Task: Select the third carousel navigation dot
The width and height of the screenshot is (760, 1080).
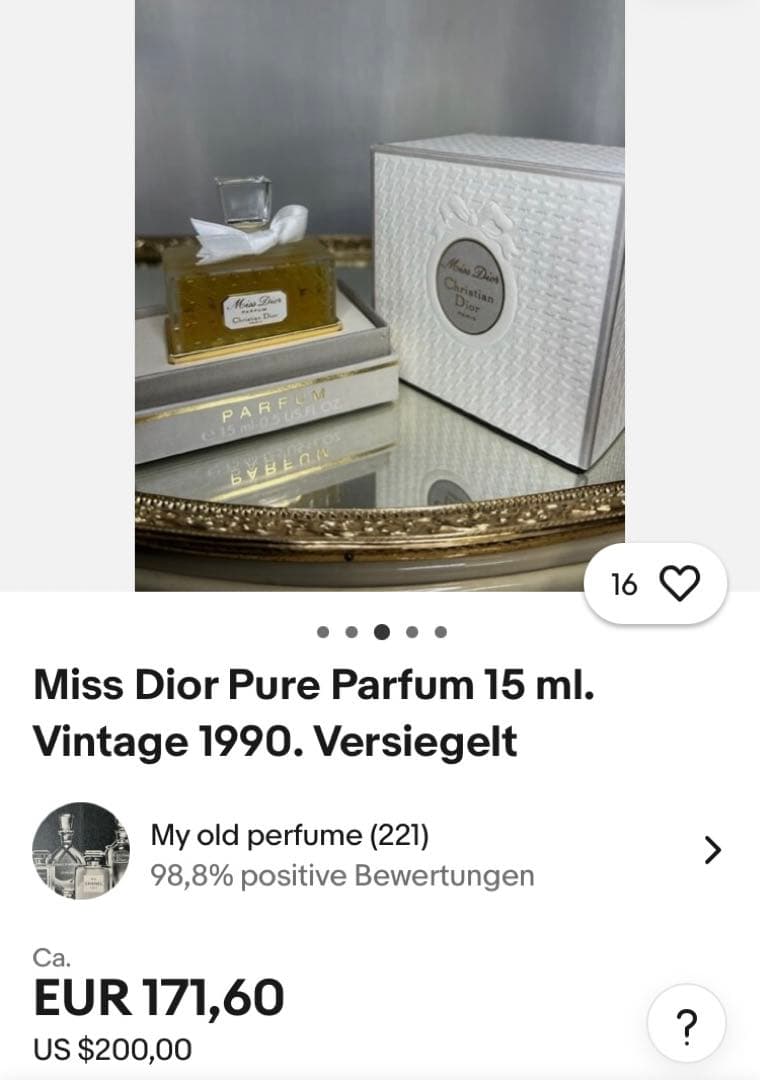Action: coord(381,631)
